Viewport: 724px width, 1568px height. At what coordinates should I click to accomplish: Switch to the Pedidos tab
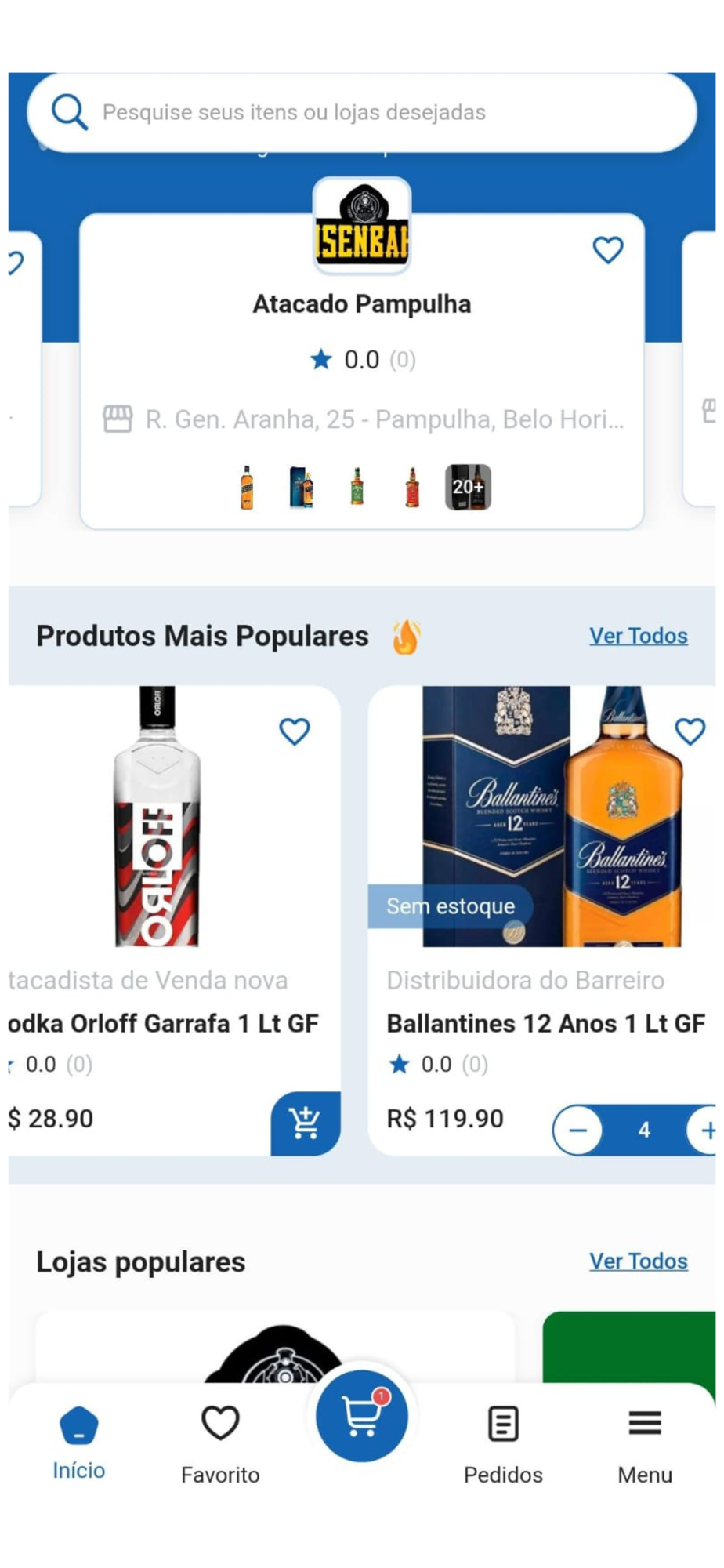pyautogui.click(x=503, y=1443)
